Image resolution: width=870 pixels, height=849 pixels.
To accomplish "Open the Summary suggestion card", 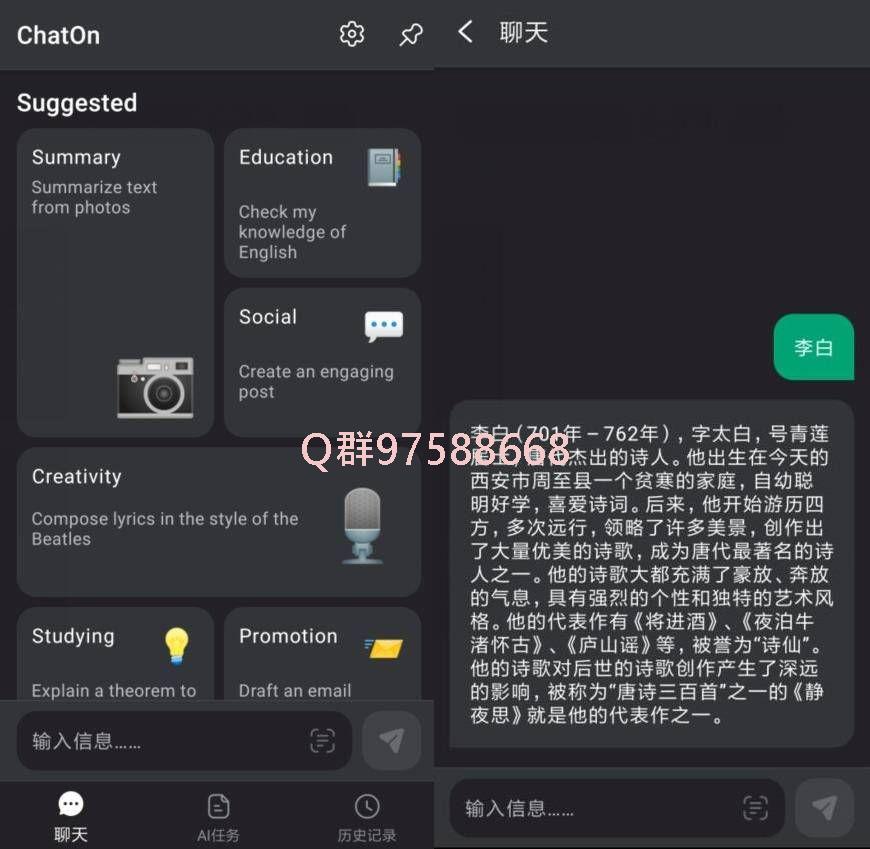I will [x=115, y=282].
